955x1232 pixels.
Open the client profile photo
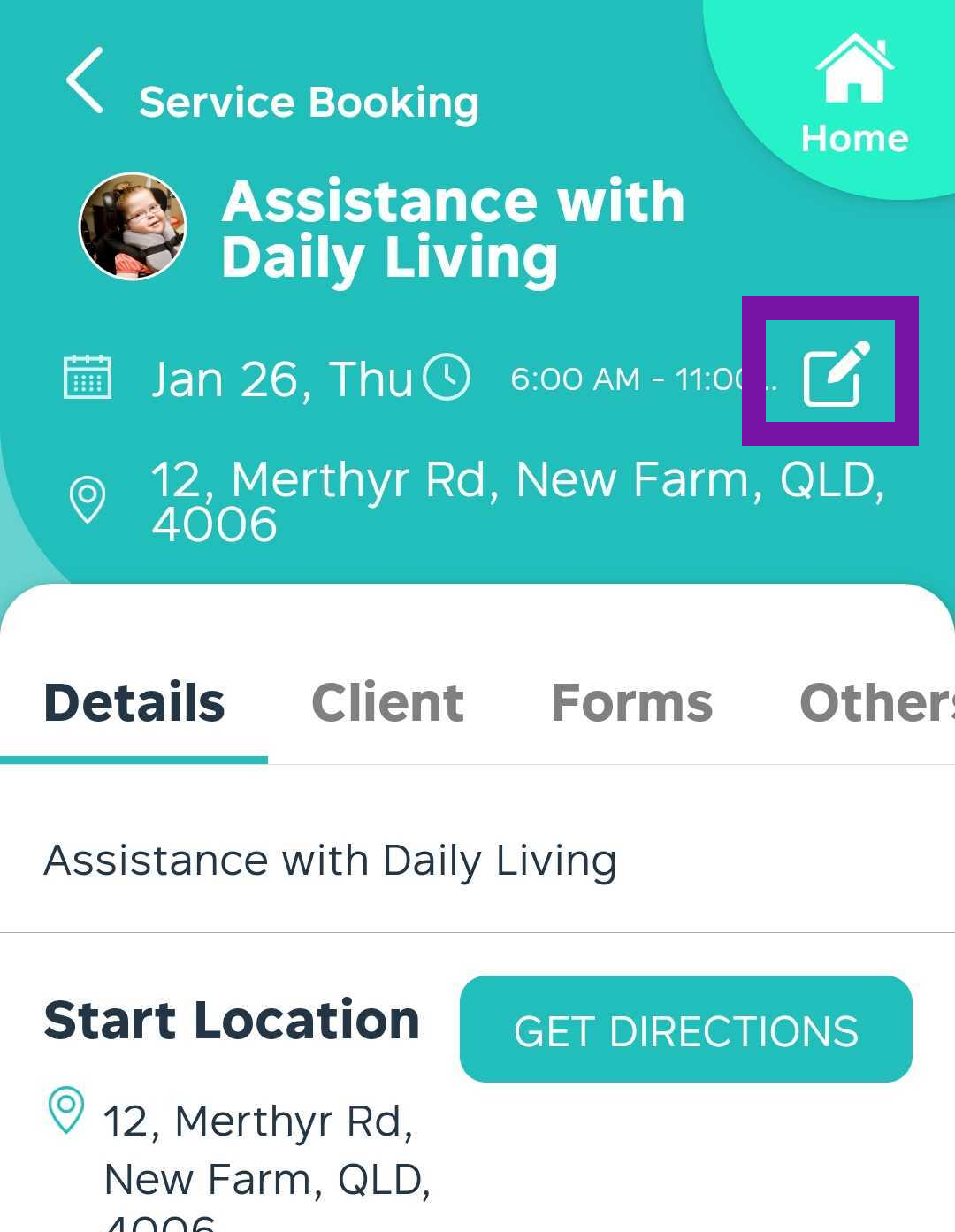coord(134,226)
